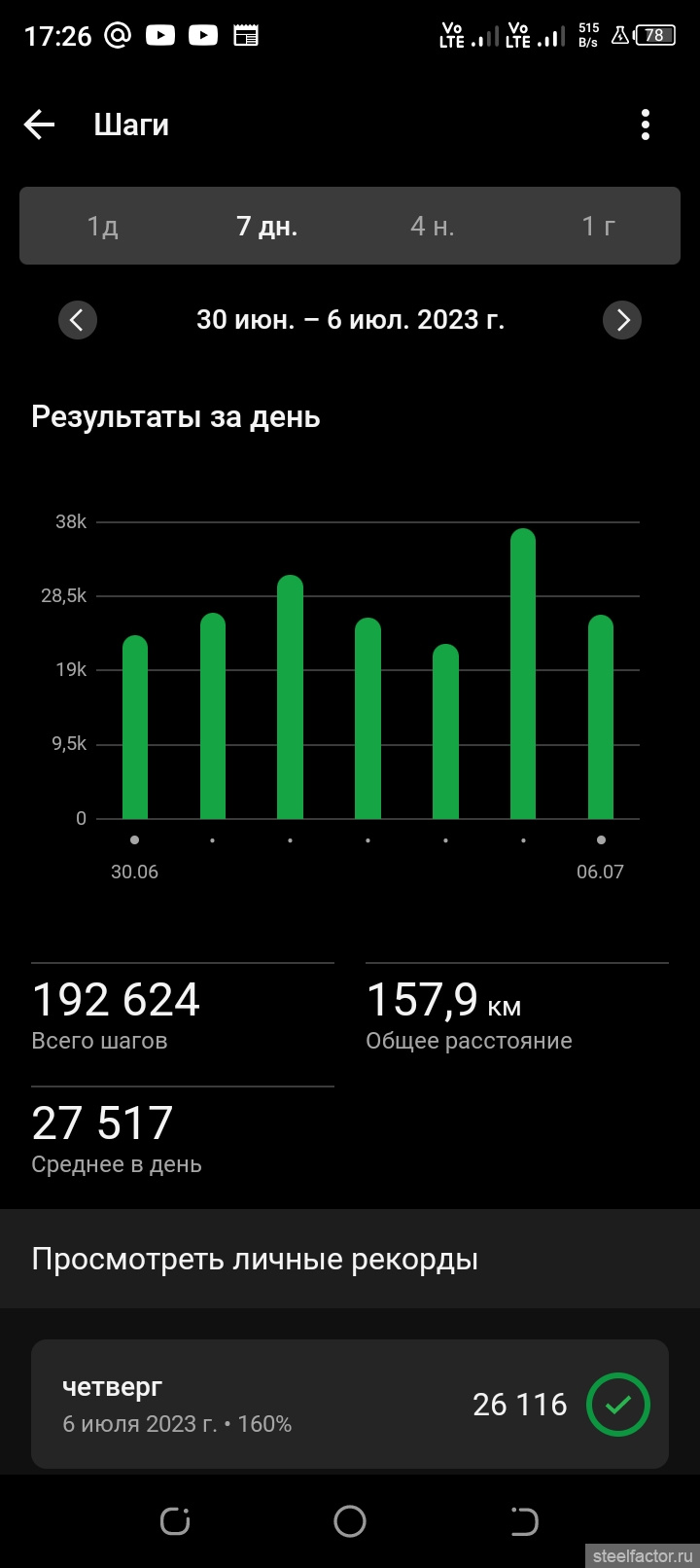The width and height of the screenshot is (700, 1568).
Task: Go to the previous week
Action: coord(78,320)
